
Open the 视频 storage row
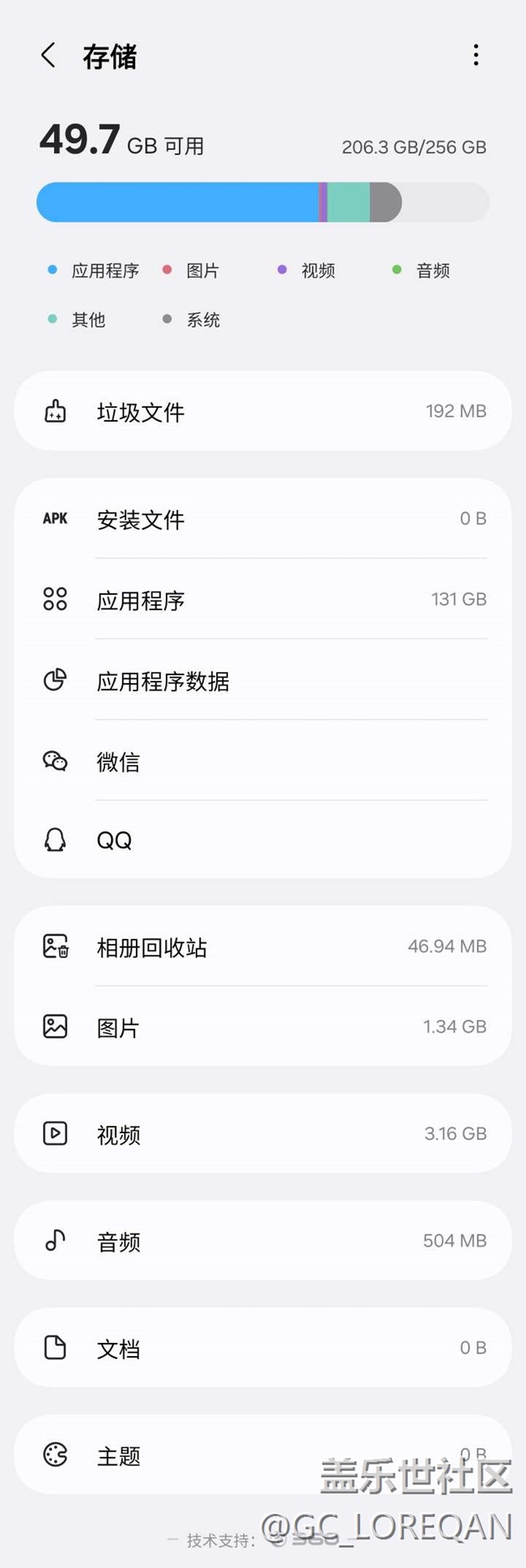(x=263, y=1133)
